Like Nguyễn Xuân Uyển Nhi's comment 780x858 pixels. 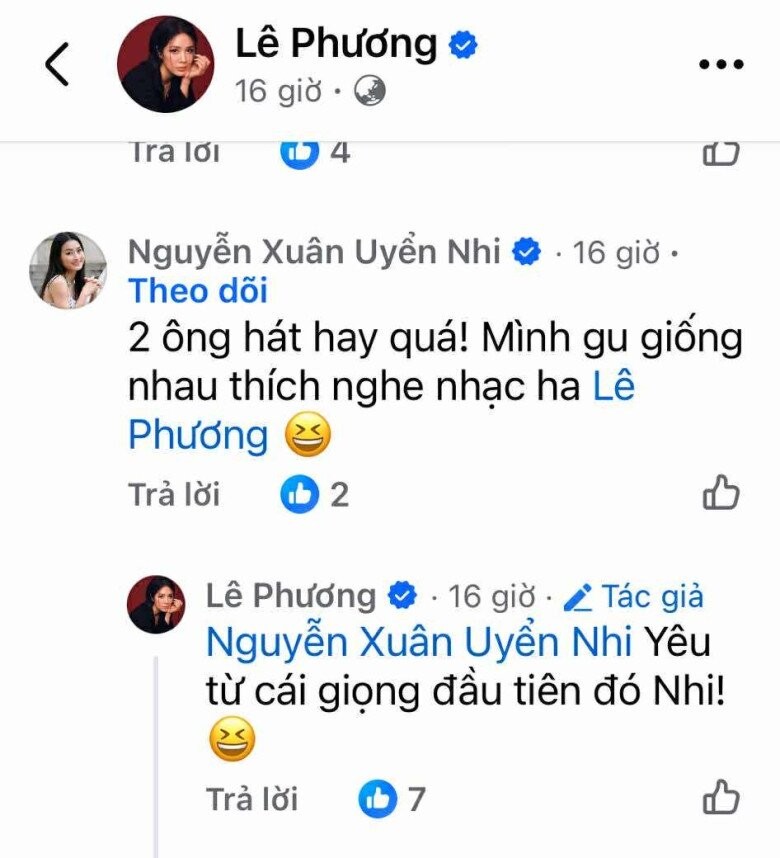(x=720, y=493)
